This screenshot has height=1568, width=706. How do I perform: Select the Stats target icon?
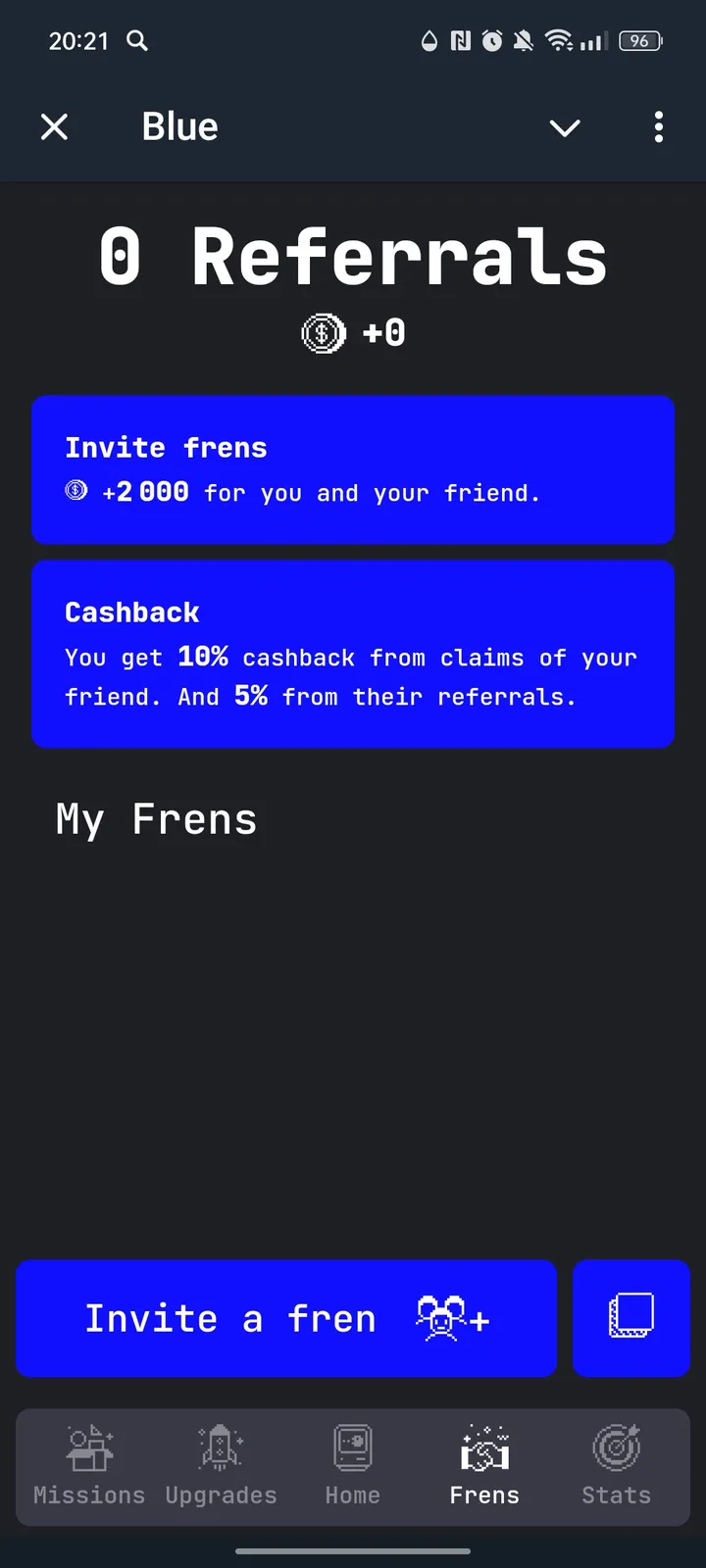coord(616,1445)
